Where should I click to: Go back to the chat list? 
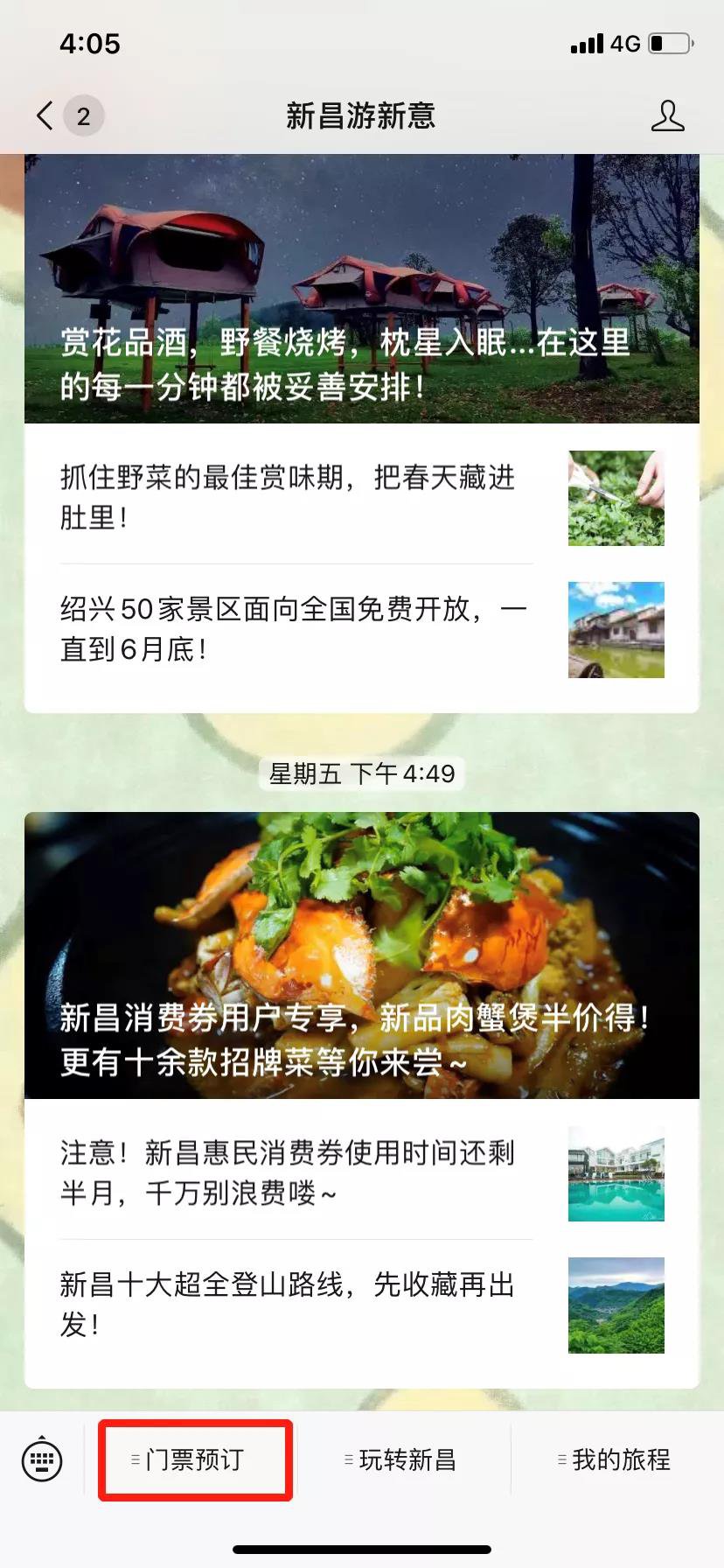[45, 115]
